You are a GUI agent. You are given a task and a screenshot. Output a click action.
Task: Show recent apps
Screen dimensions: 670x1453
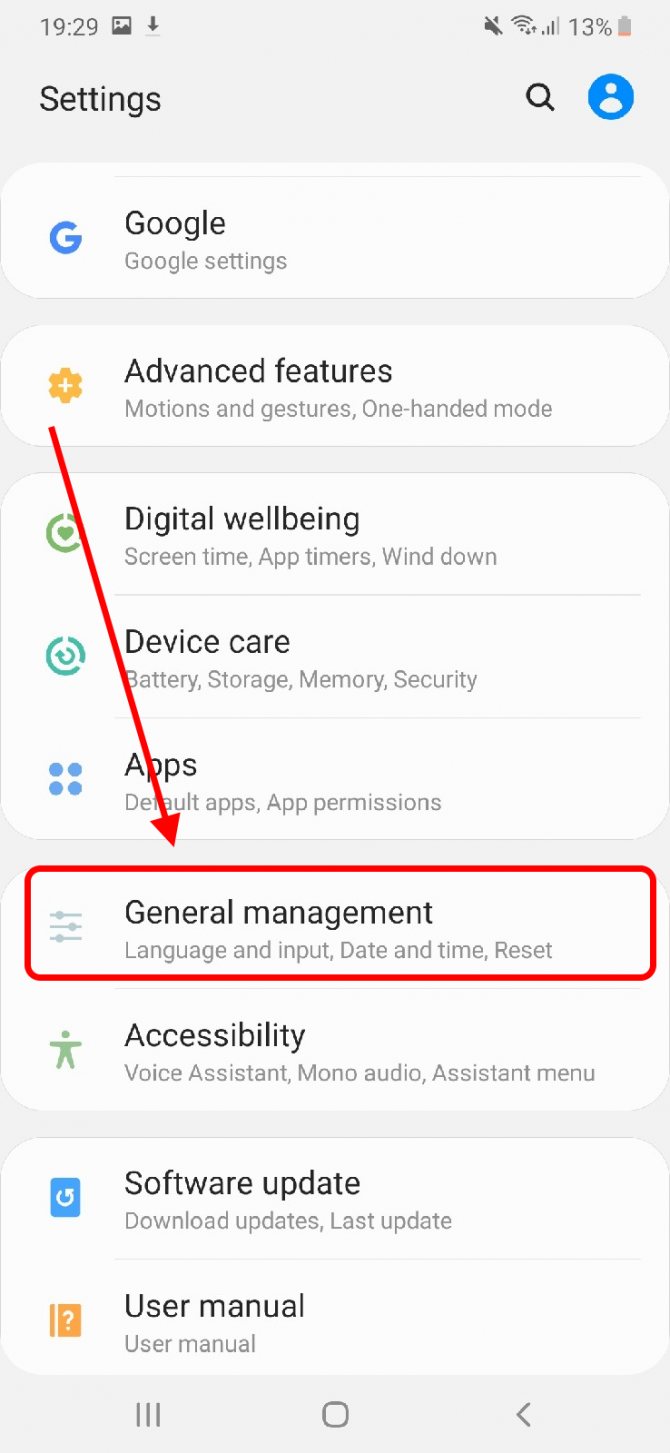pyautogui.click(x=148, y=1414)
